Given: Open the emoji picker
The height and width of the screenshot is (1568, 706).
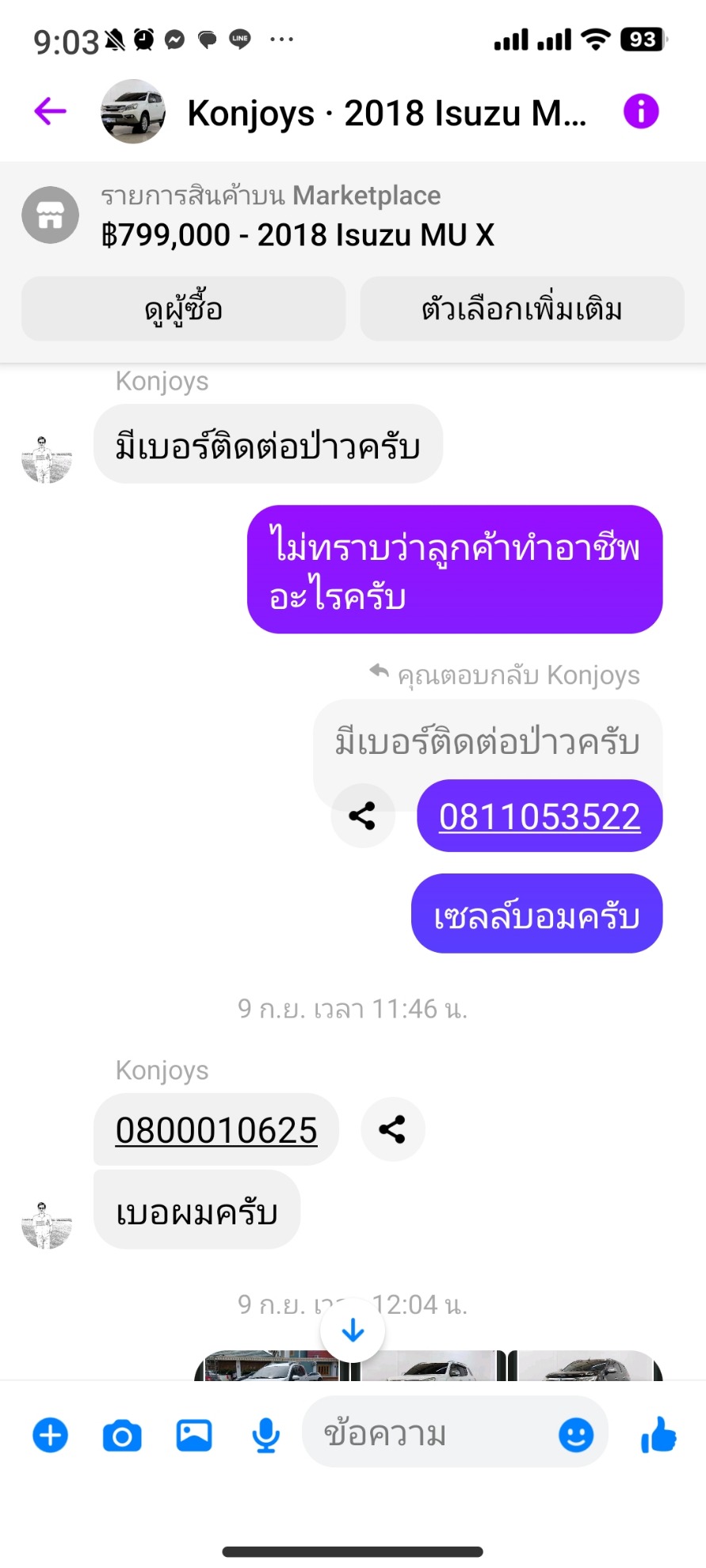Looking at the screenshot, I should pyautogui.click(x=576, y=1434).
